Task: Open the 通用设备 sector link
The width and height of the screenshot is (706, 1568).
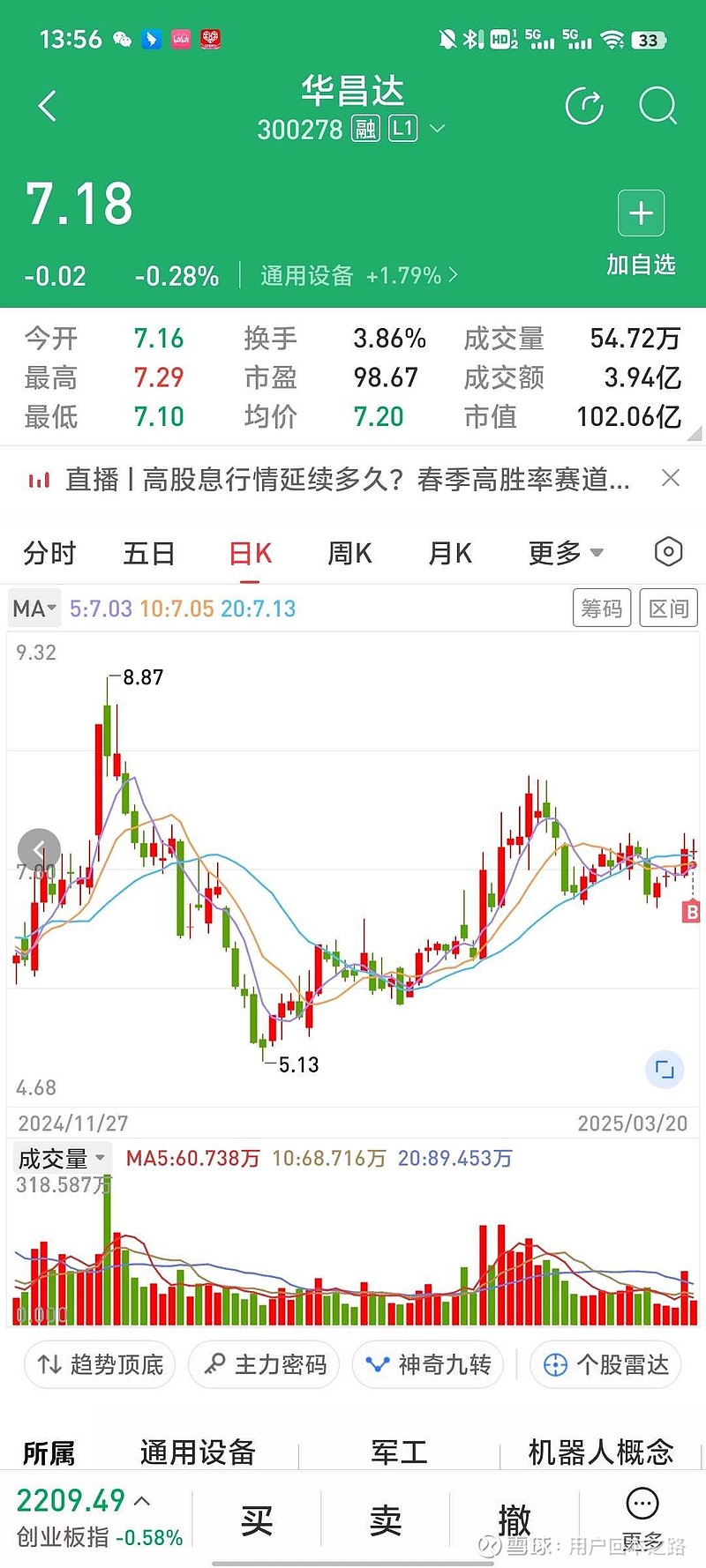Action: click(358, 276)
